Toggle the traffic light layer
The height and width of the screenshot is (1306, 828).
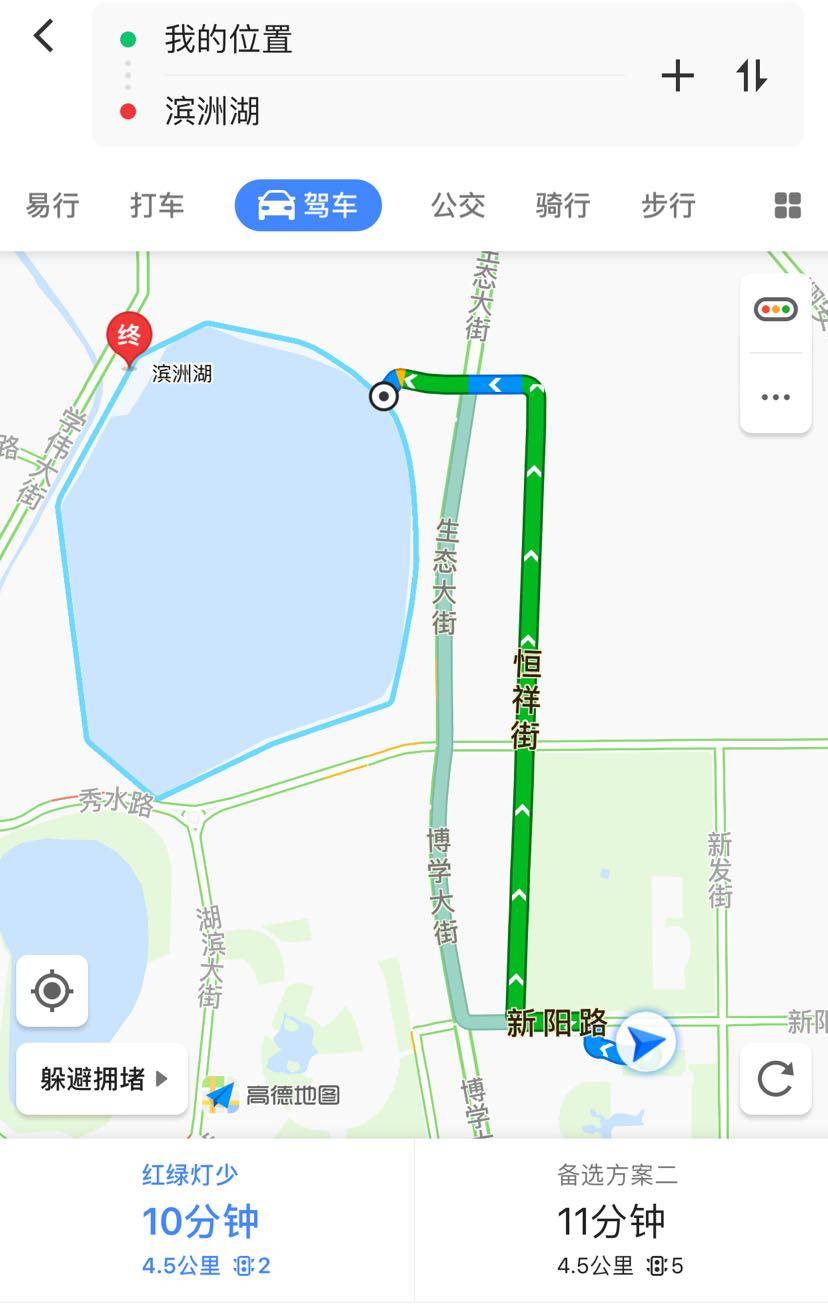click(776, 310)
